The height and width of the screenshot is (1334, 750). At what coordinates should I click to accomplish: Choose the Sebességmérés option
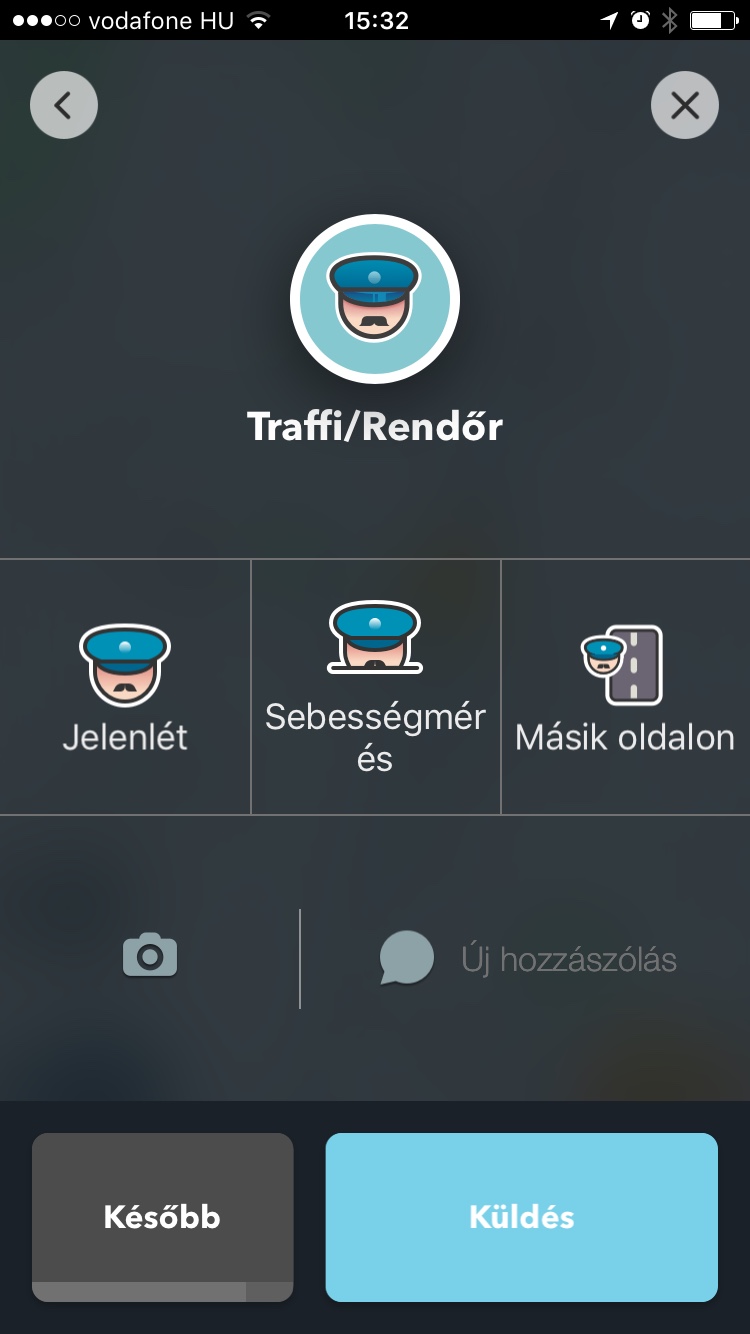[376, 687]
